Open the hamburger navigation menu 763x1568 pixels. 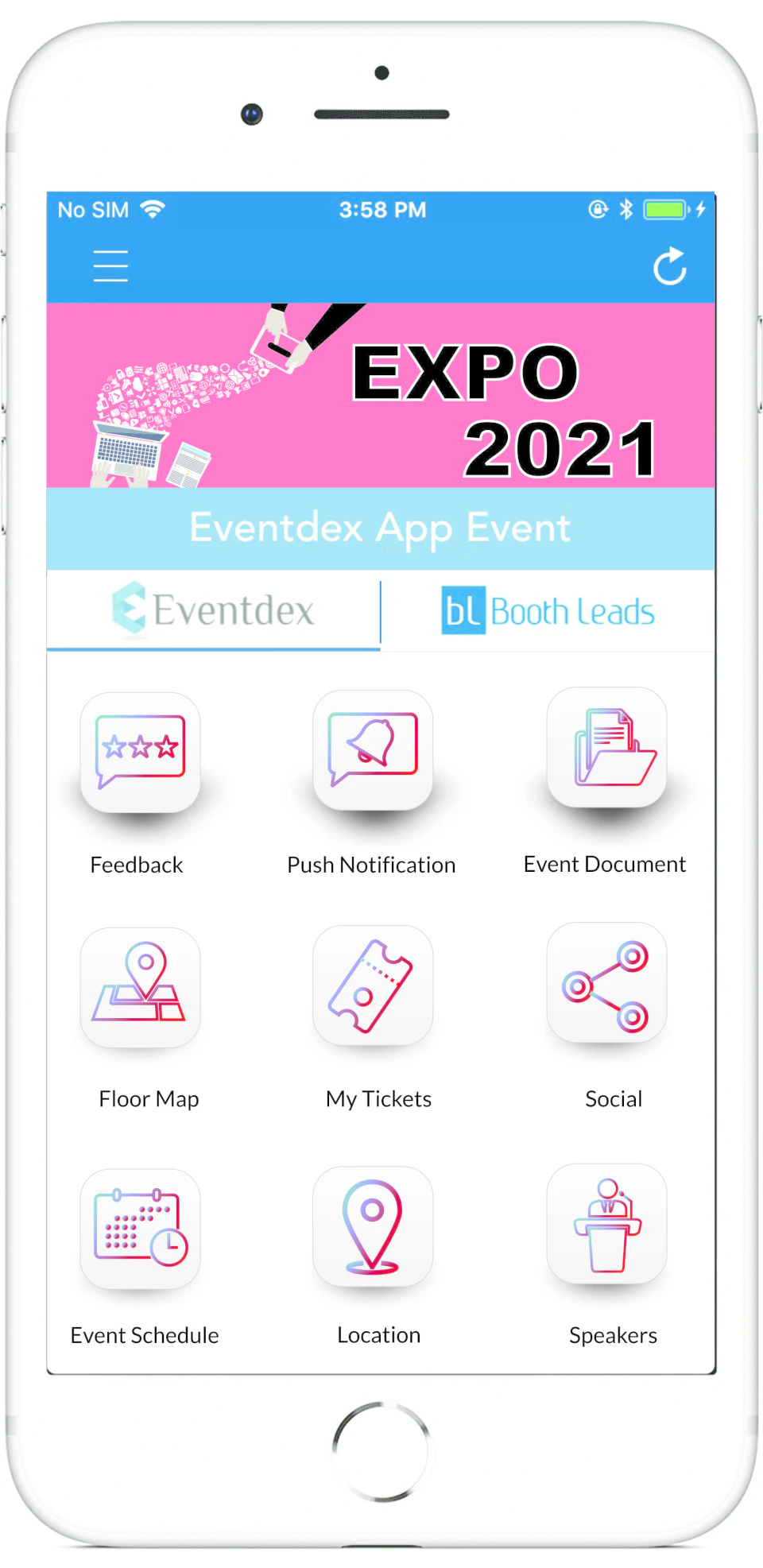(110, 265)
